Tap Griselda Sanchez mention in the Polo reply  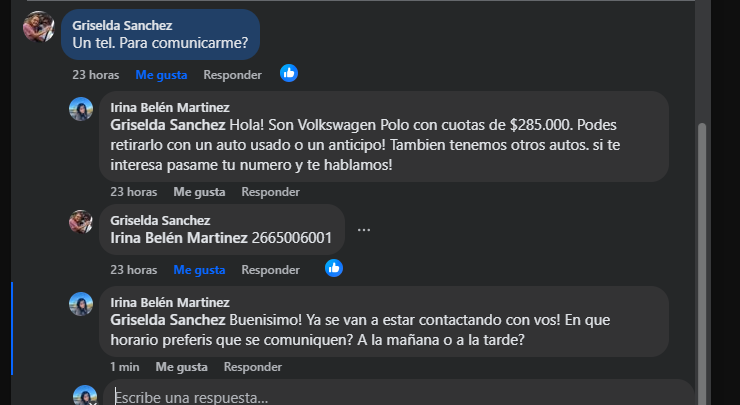click(x=167, y=125)
